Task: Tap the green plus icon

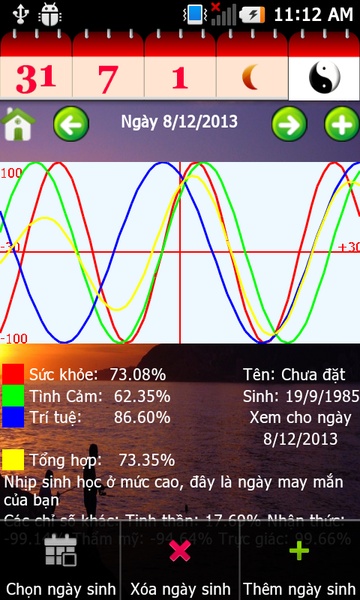Action: [341, 124]
